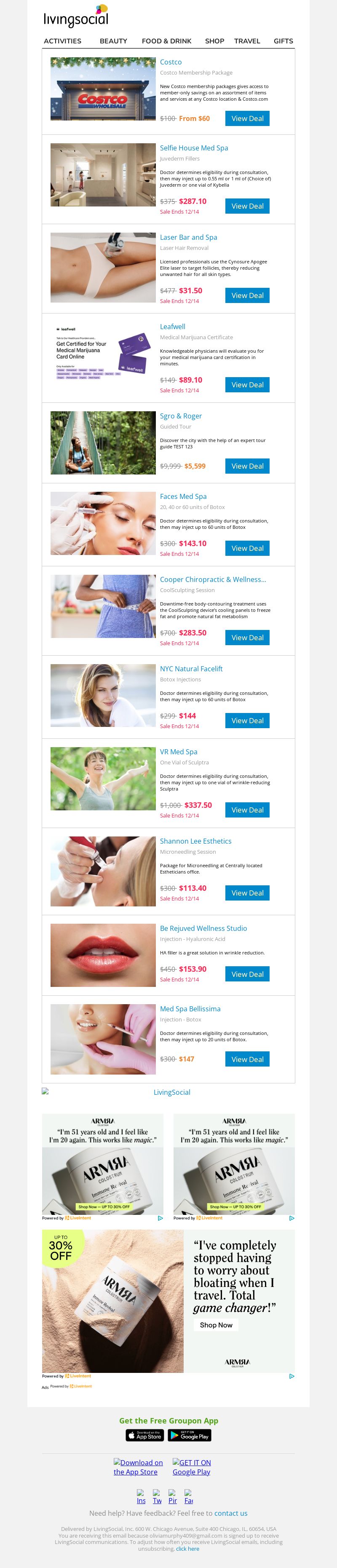Image resolution: width=337 pixels, height=1568 pixels.
Task: Browse the Gifts category
Action: (x=283, y=41)
